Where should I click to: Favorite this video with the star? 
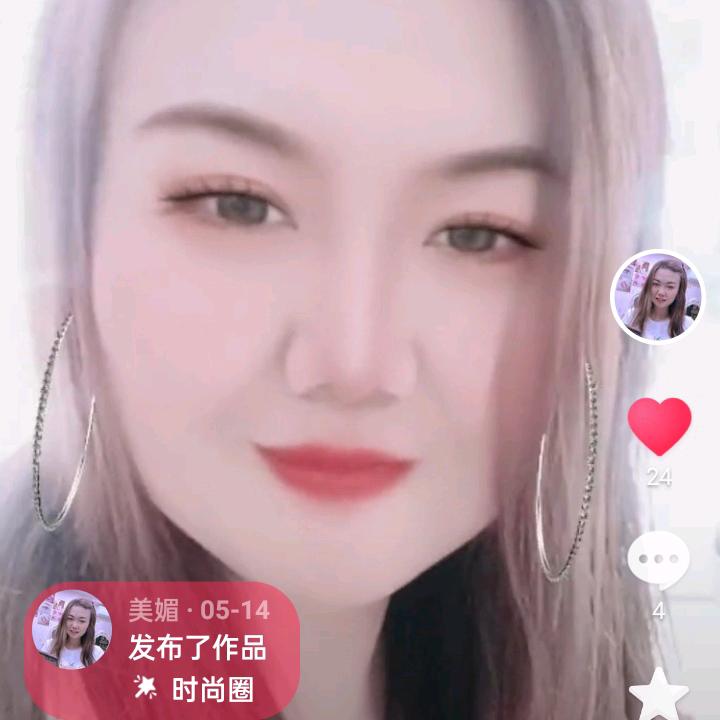point(659,696)
